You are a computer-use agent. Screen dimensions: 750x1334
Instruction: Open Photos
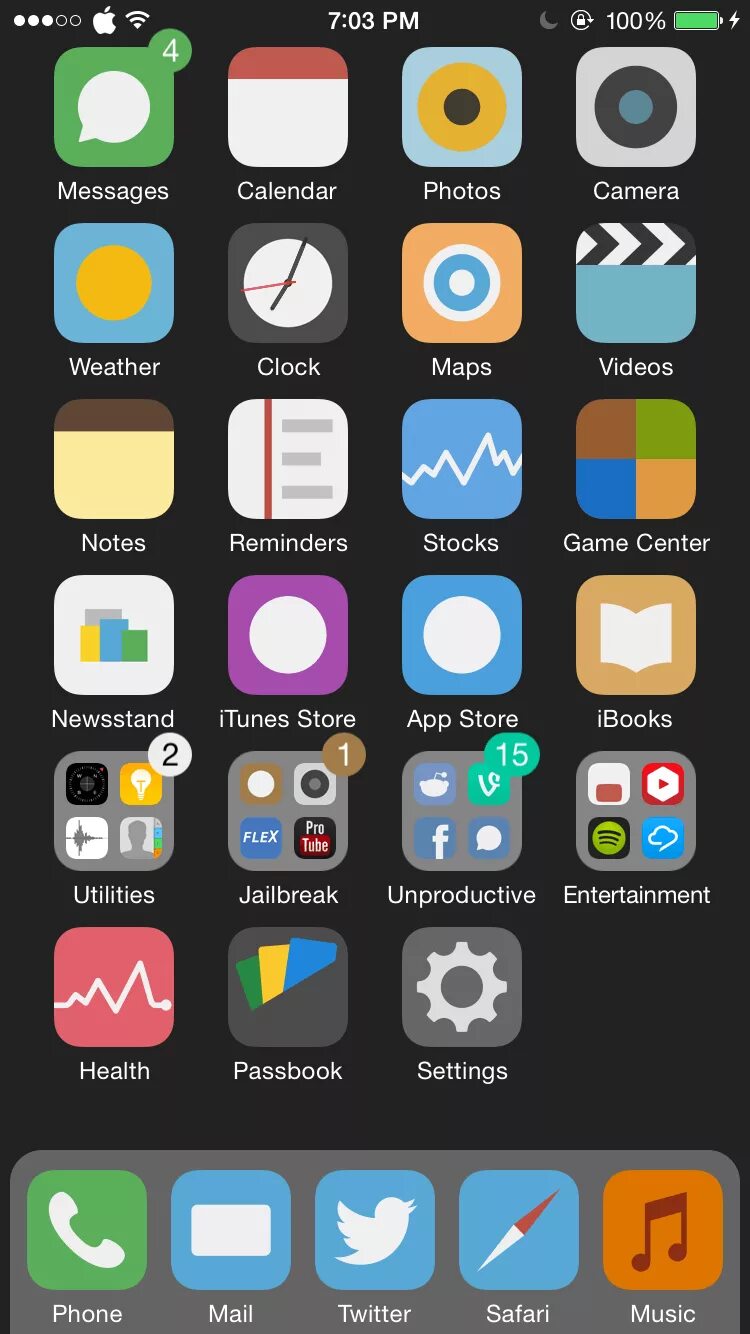(462, 107)
